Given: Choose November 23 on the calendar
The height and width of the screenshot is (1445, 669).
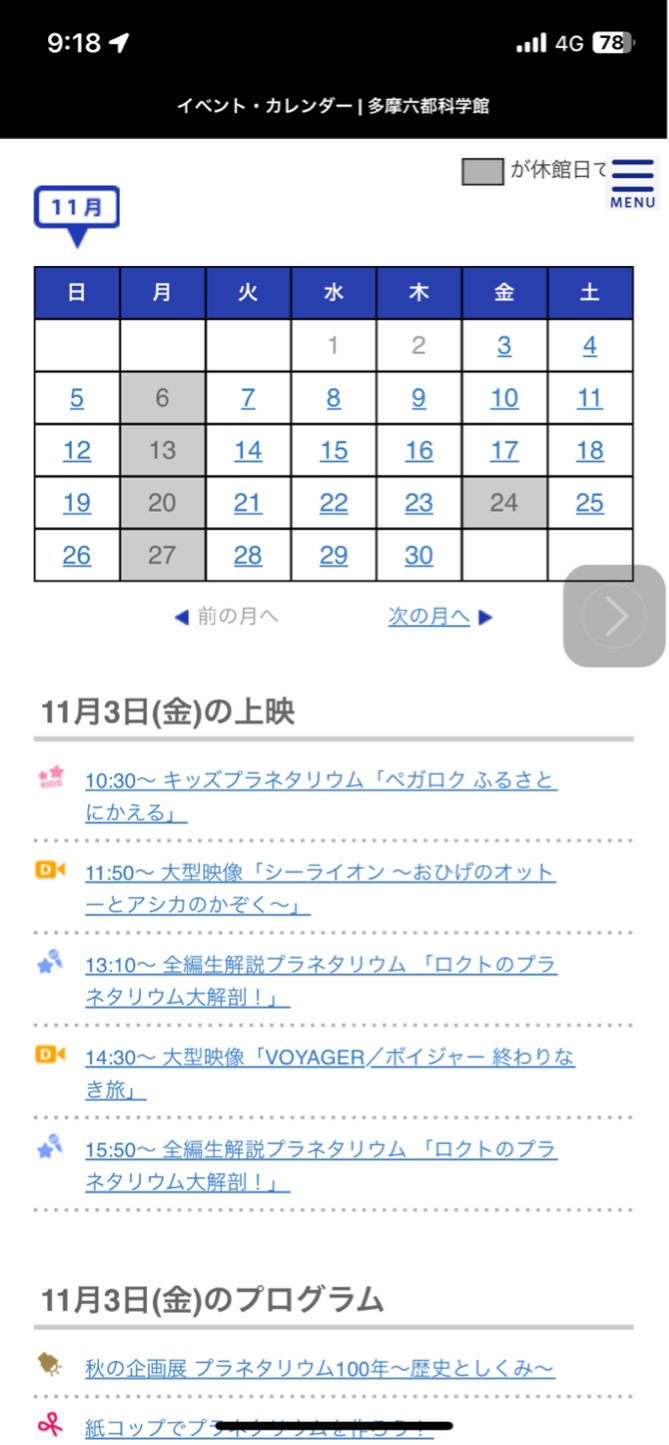Looking at the screenshot, I should click(x=418, y=503).
